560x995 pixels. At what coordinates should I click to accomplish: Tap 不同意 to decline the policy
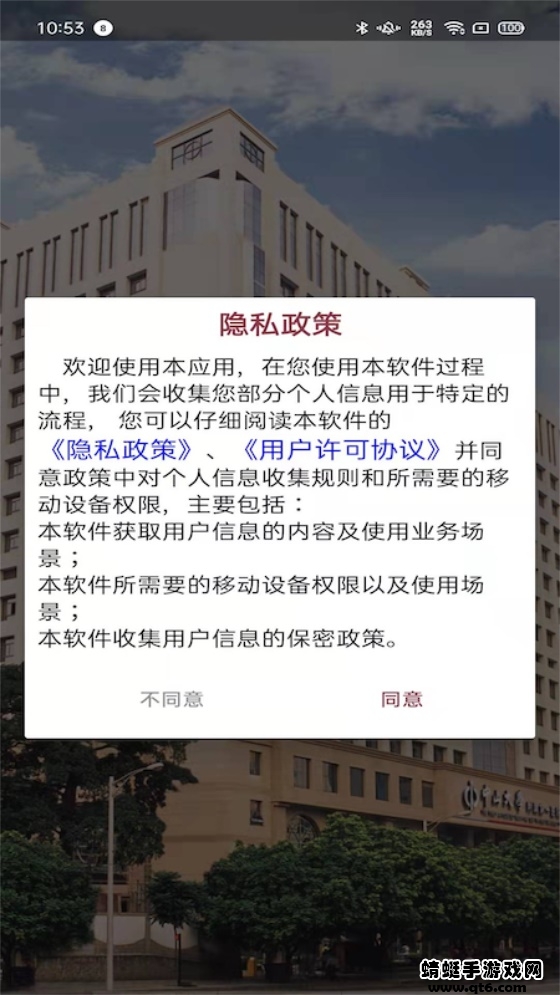171,699
